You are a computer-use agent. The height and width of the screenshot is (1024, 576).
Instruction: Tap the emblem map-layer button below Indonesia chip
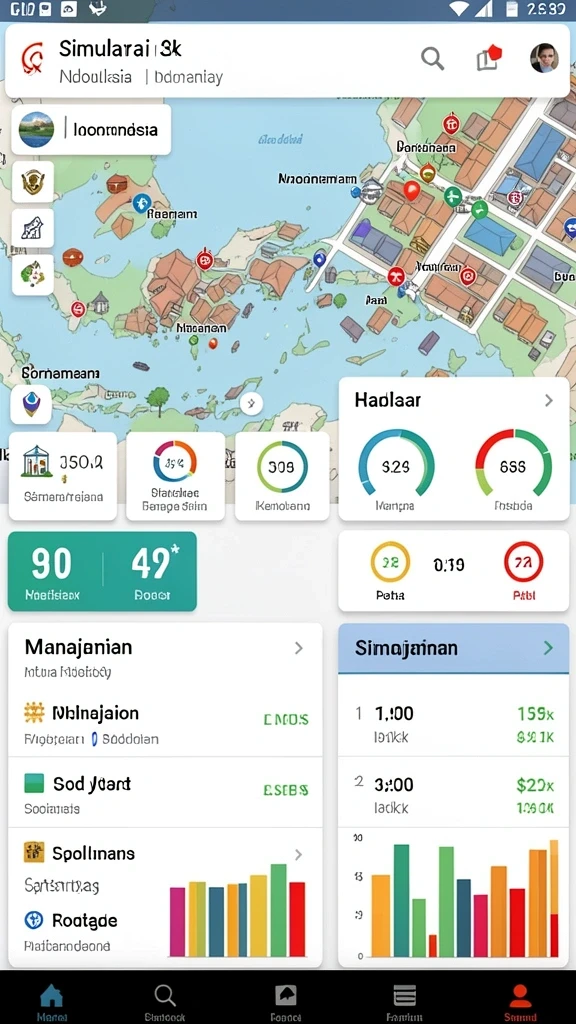coord(33,182)
